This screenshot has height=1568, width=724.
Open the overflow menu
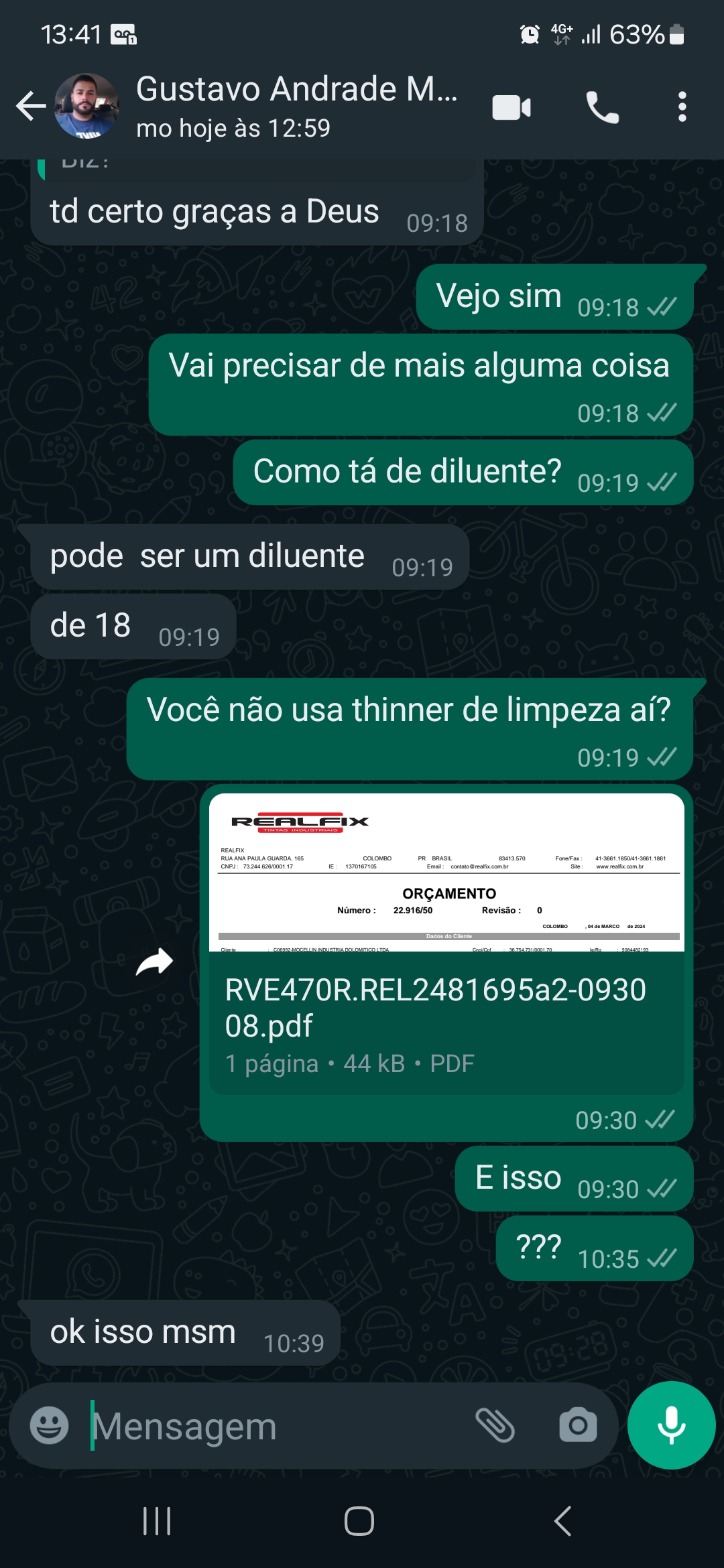pyautogui.click(x=682, y=107)
